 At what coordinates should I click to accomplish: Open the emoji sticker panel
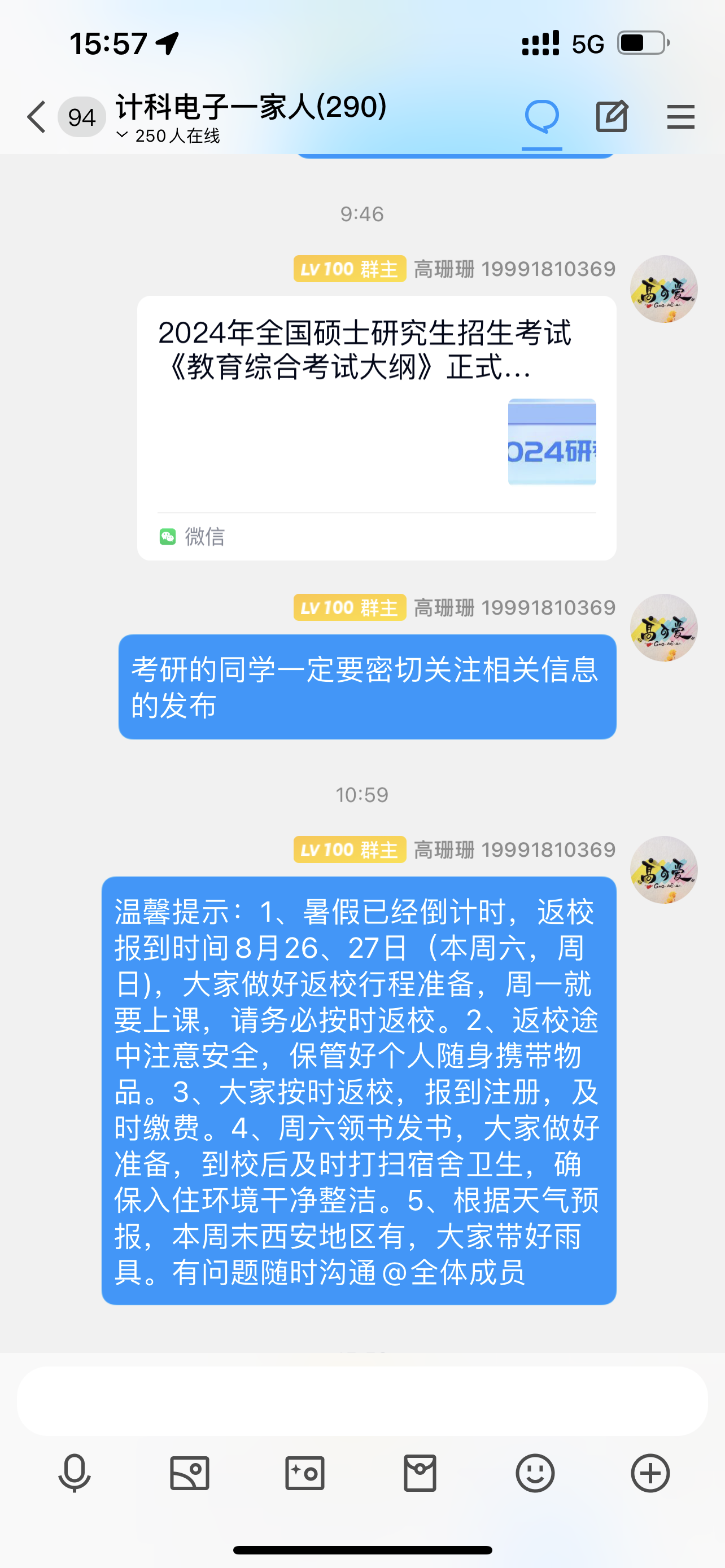pyautogui.click(x=535, y=1474)
